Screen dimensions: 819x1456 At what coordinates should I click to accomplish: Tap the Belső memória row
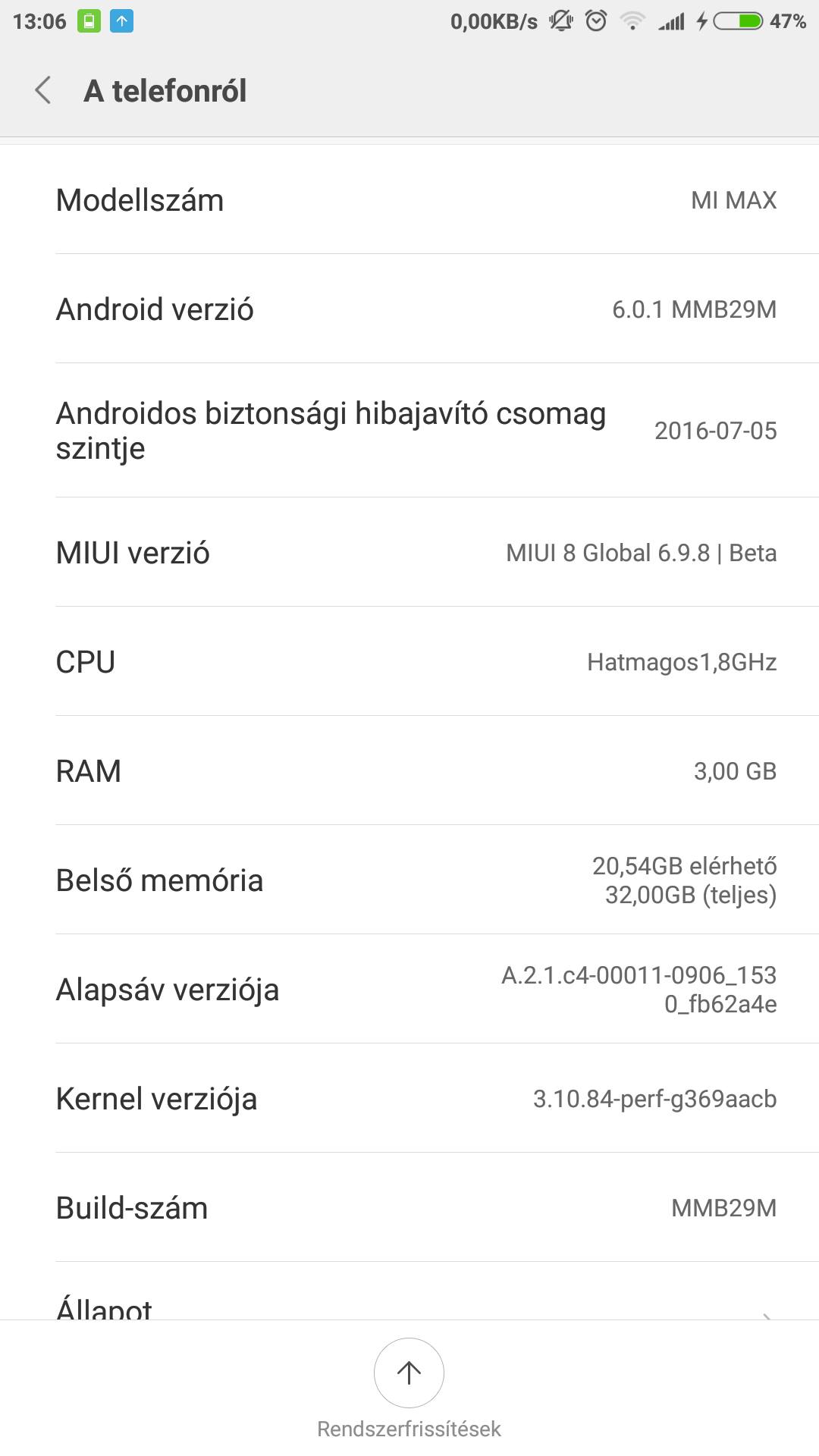(409, 880)
